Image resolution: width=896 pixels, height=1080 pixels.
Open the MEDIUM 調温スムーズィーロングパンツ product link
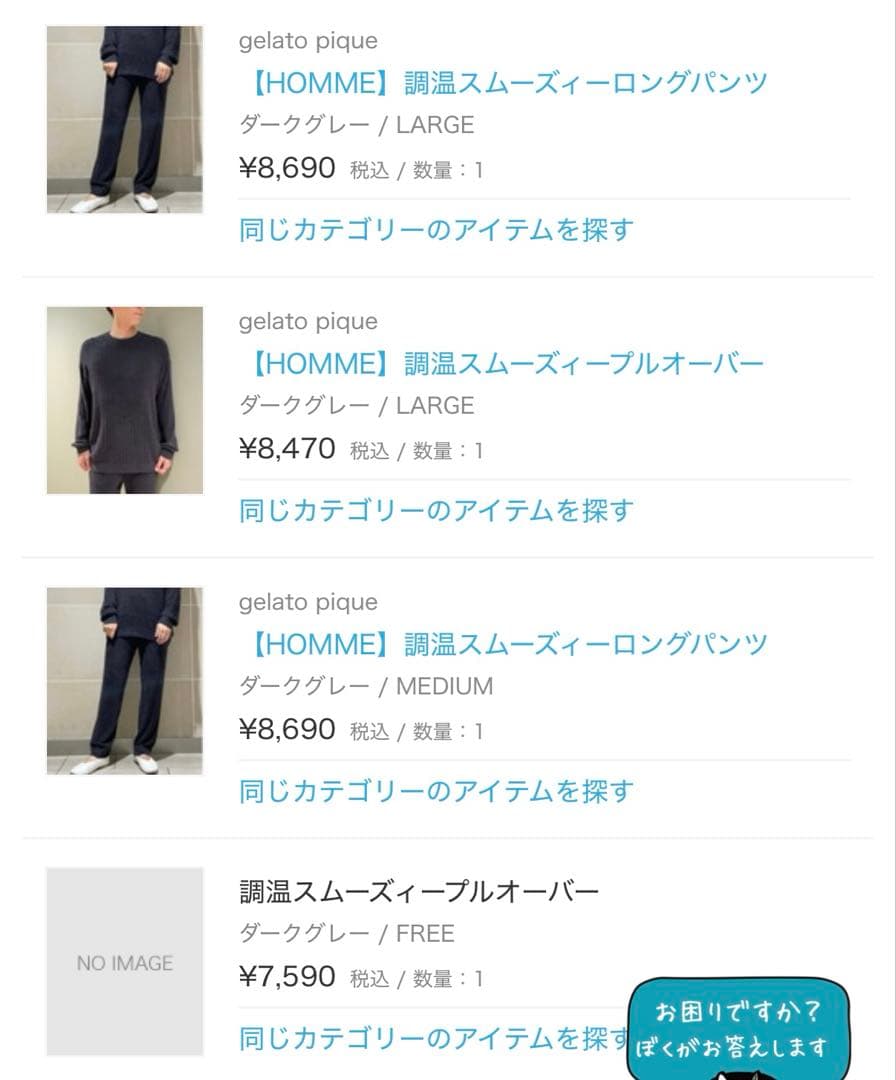coord(504,645)
